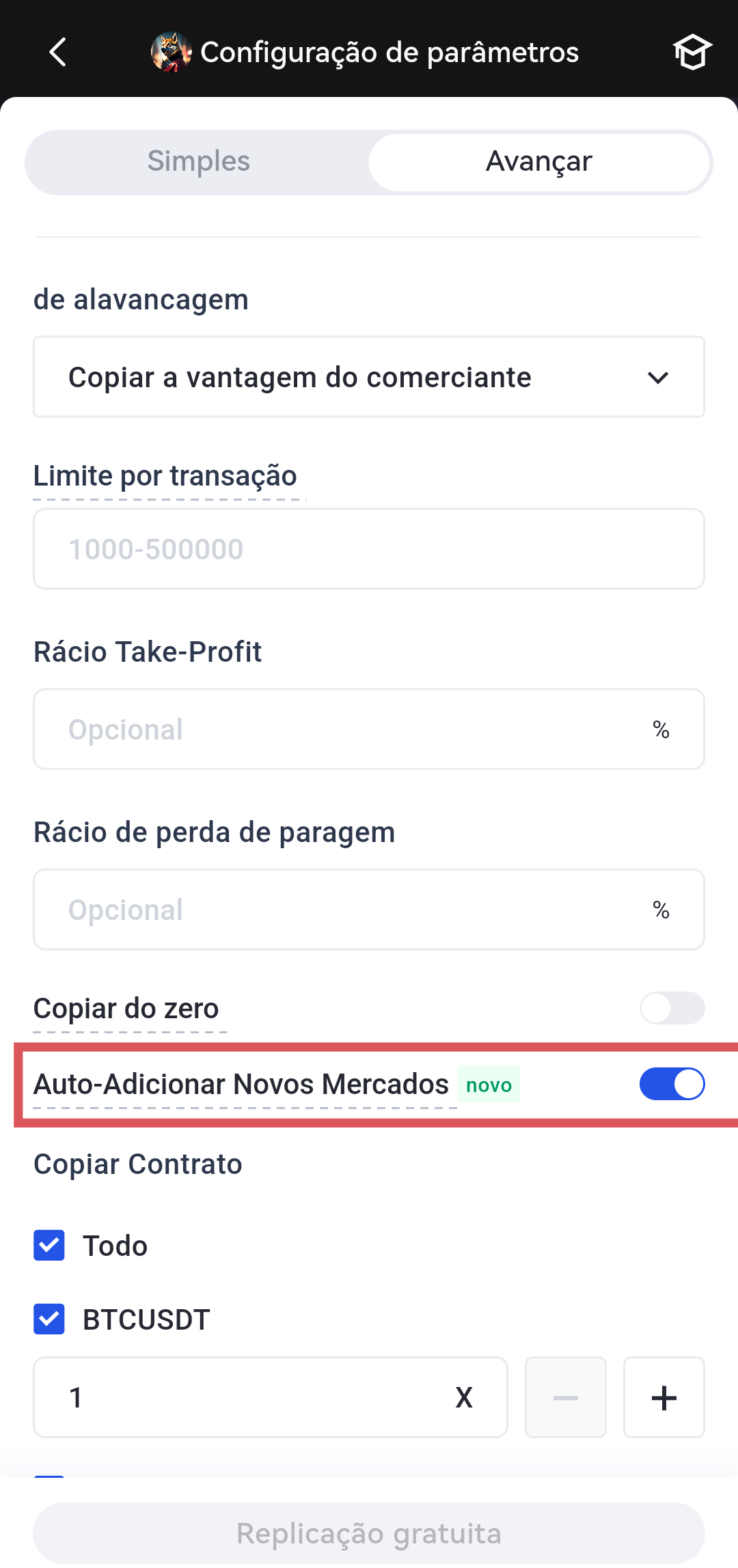Increase the BTCUSDT multiplier with plus
Viewport: 738px width, 1568px height.
click(x=664, y=1397)
